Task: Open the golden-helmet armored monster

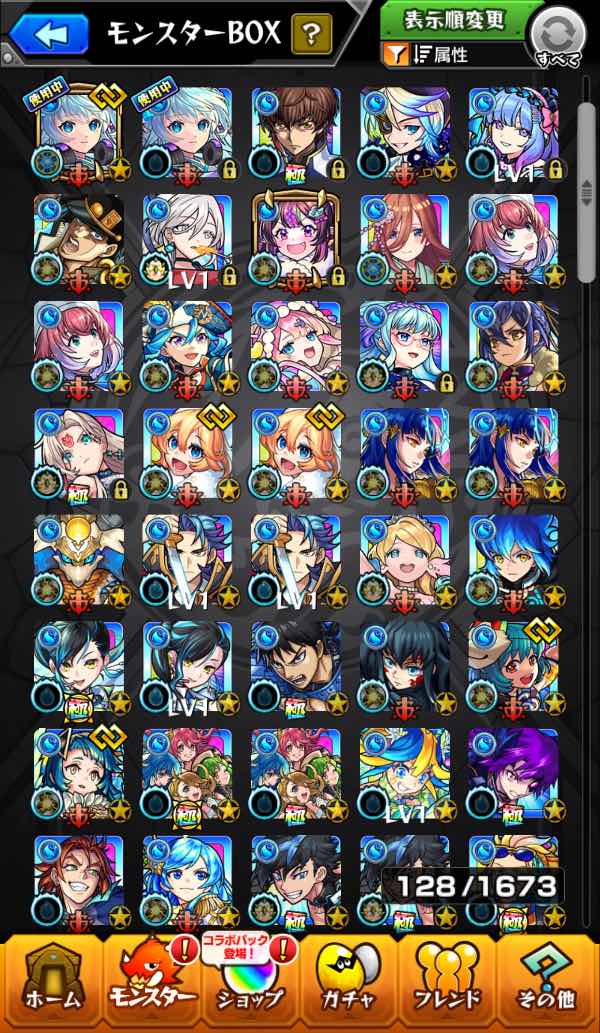Action: 79,561
